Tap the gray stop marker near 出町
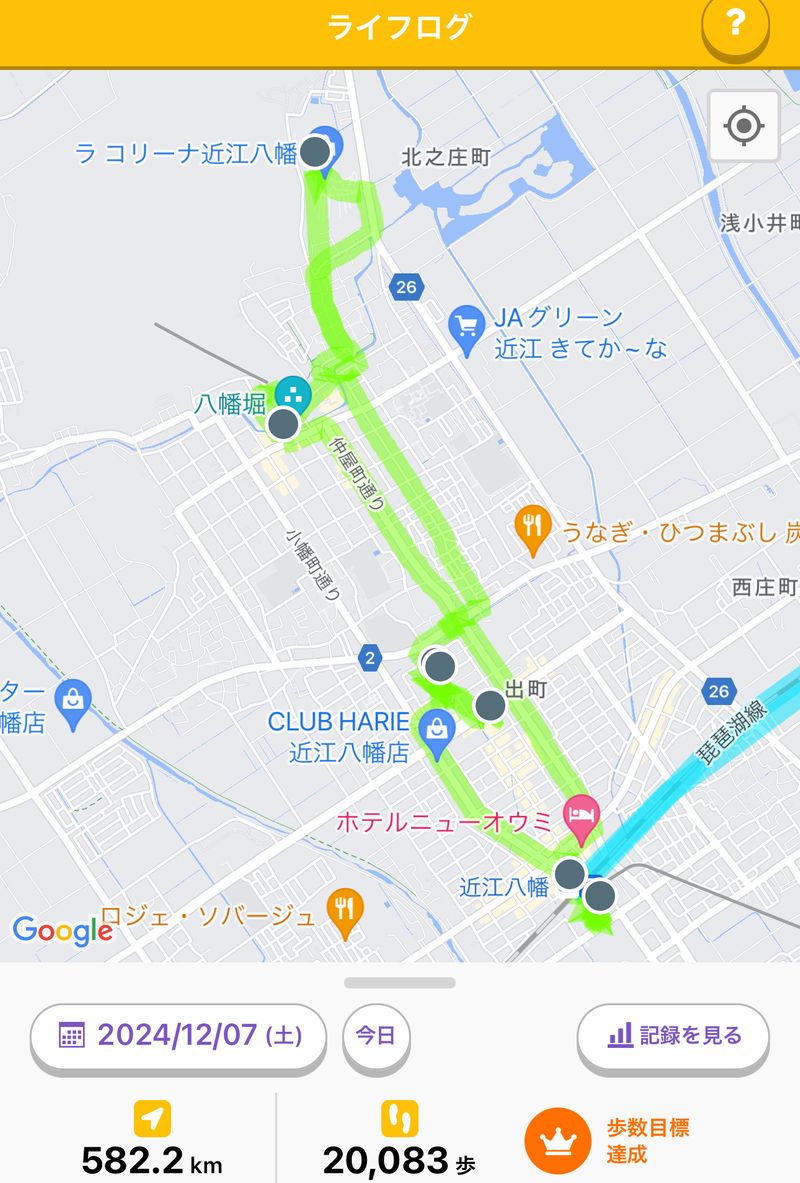800x1183 pixels. [x=490, y=705]
